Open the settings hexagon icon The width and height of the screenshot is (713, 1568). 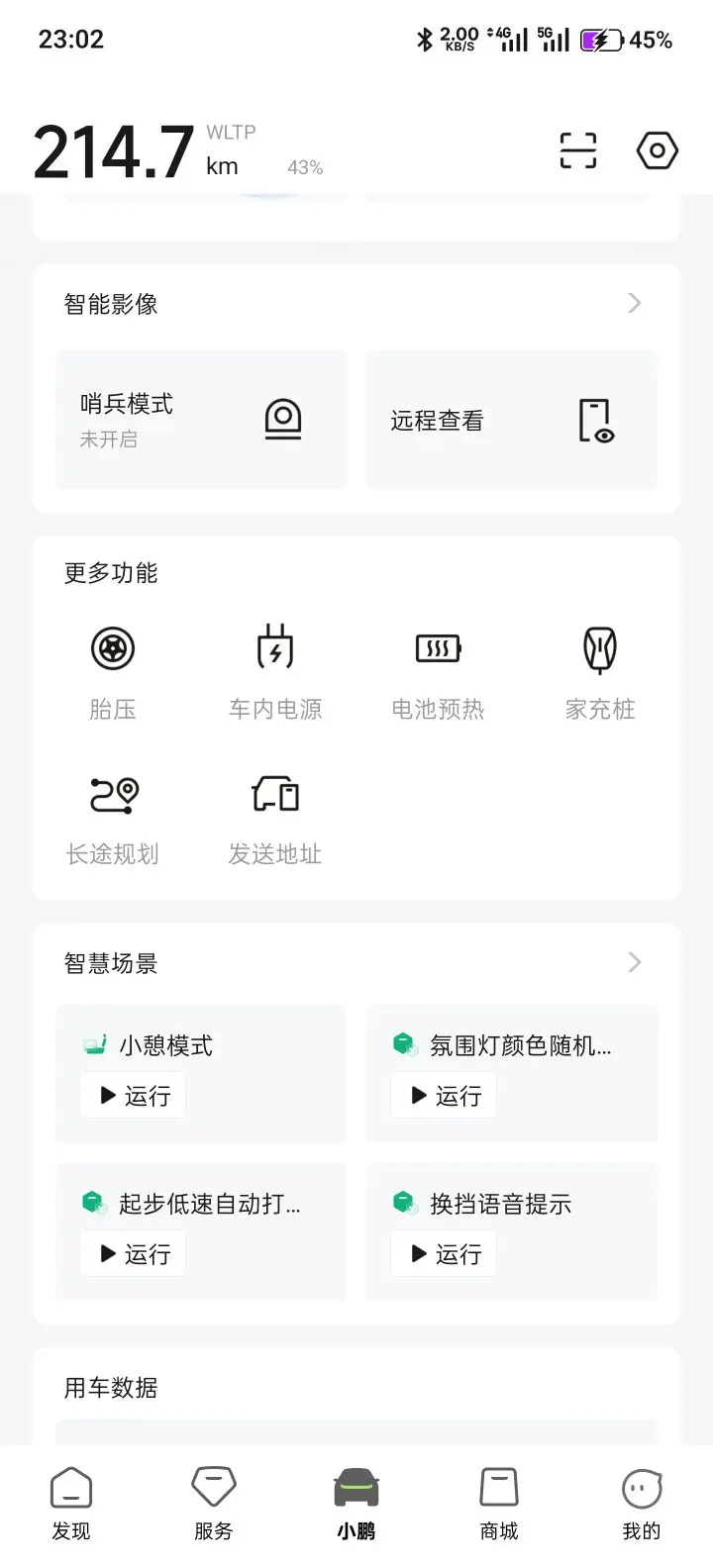pos(657,151)
